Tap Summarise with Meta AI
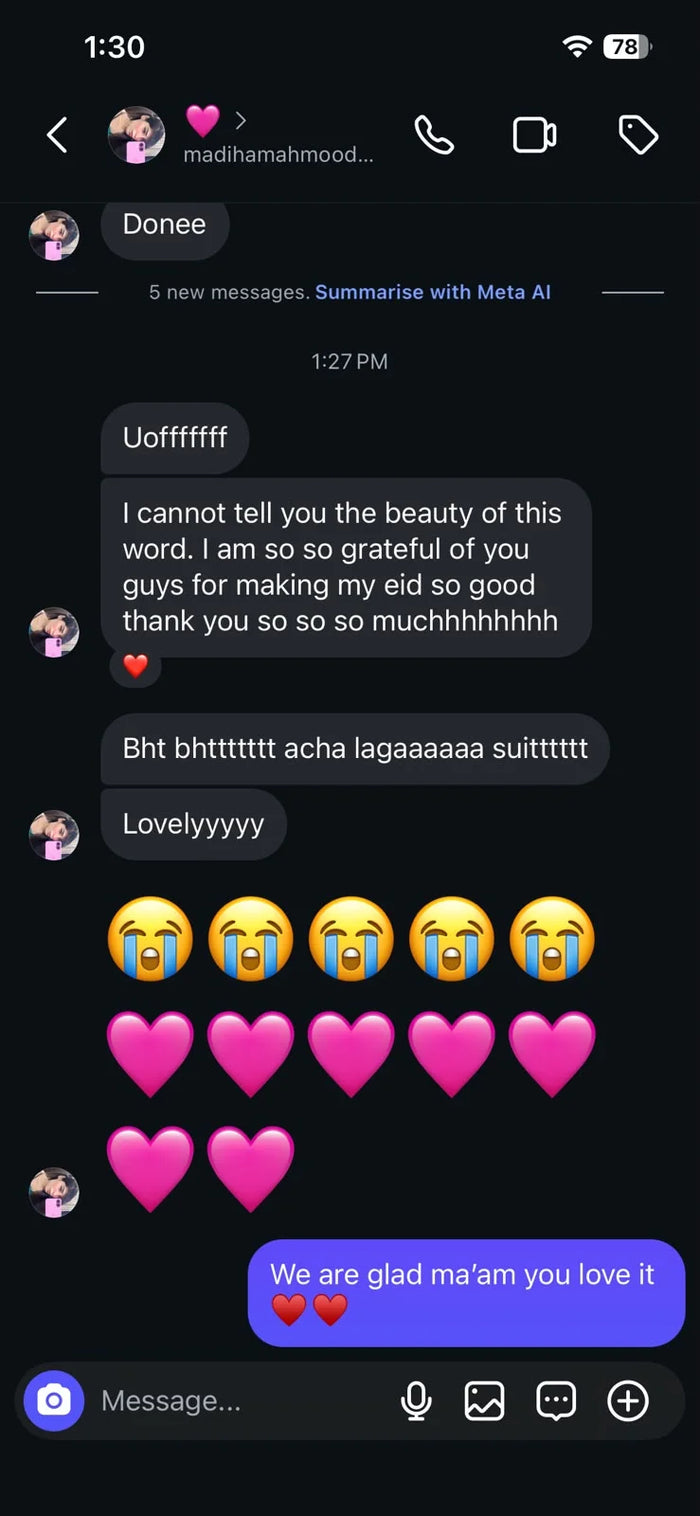Viewport: 700px width, 1516px height. point(433,292)
